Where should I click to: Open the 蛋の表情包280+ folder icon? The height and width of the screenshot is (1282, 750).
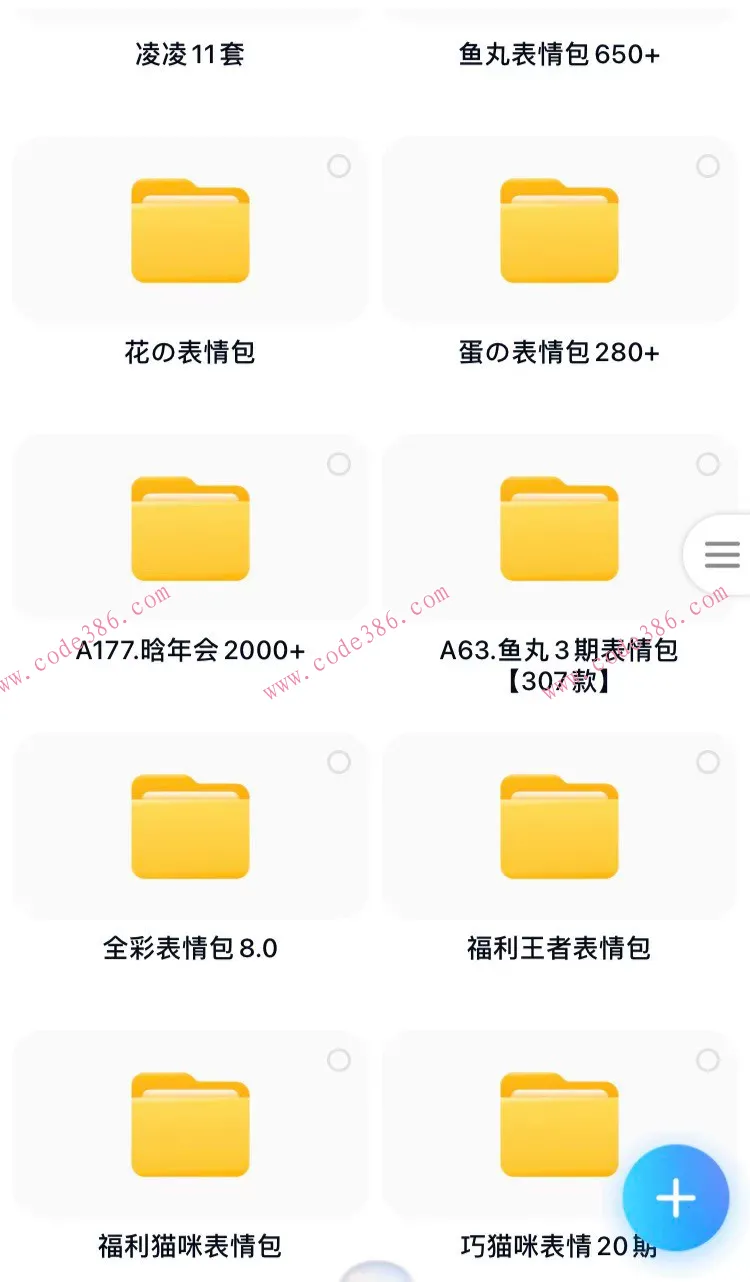point(560,230)
